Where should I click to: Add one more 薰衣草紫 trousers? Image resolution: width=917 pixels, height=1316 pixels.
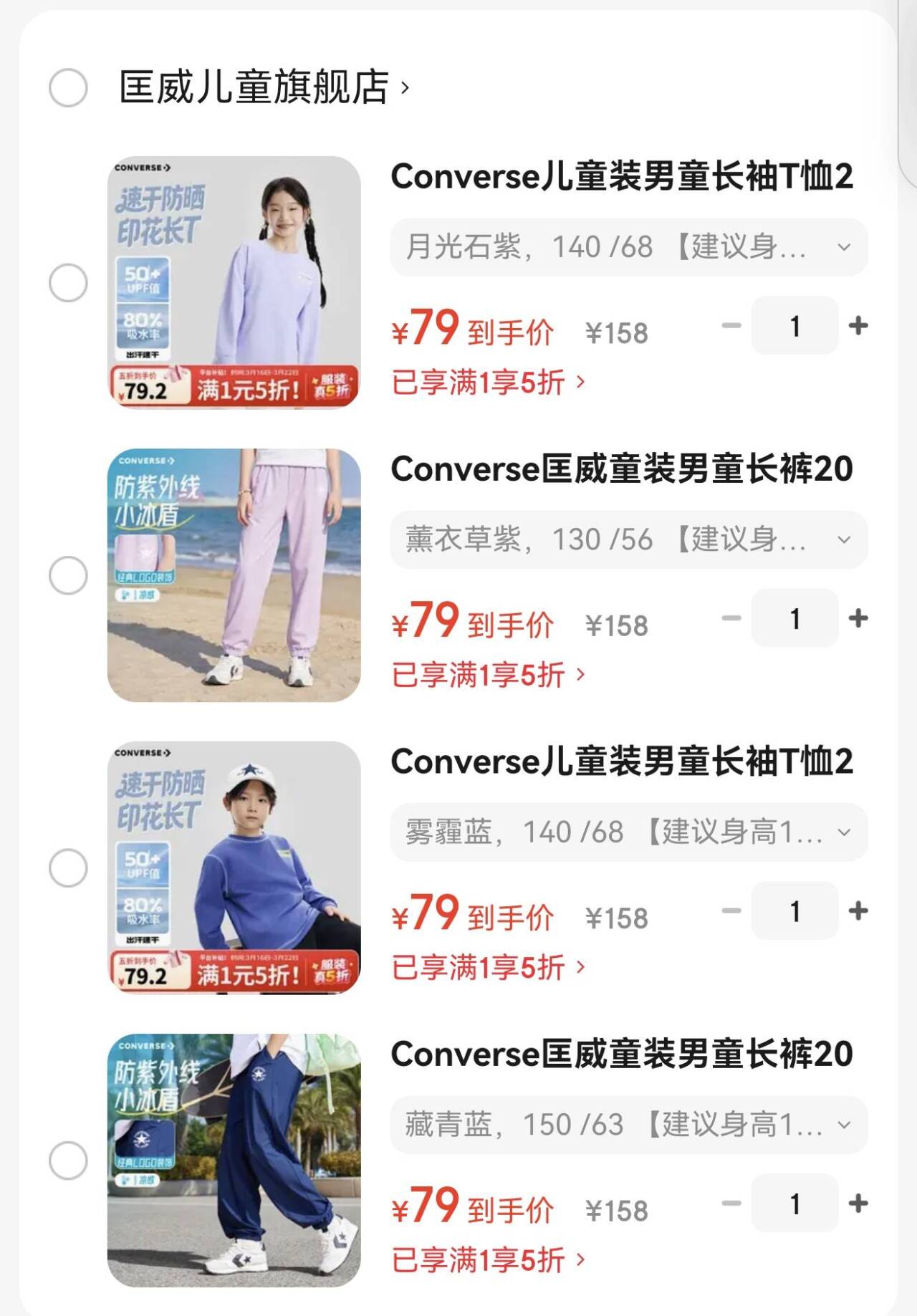pos(858,618)
